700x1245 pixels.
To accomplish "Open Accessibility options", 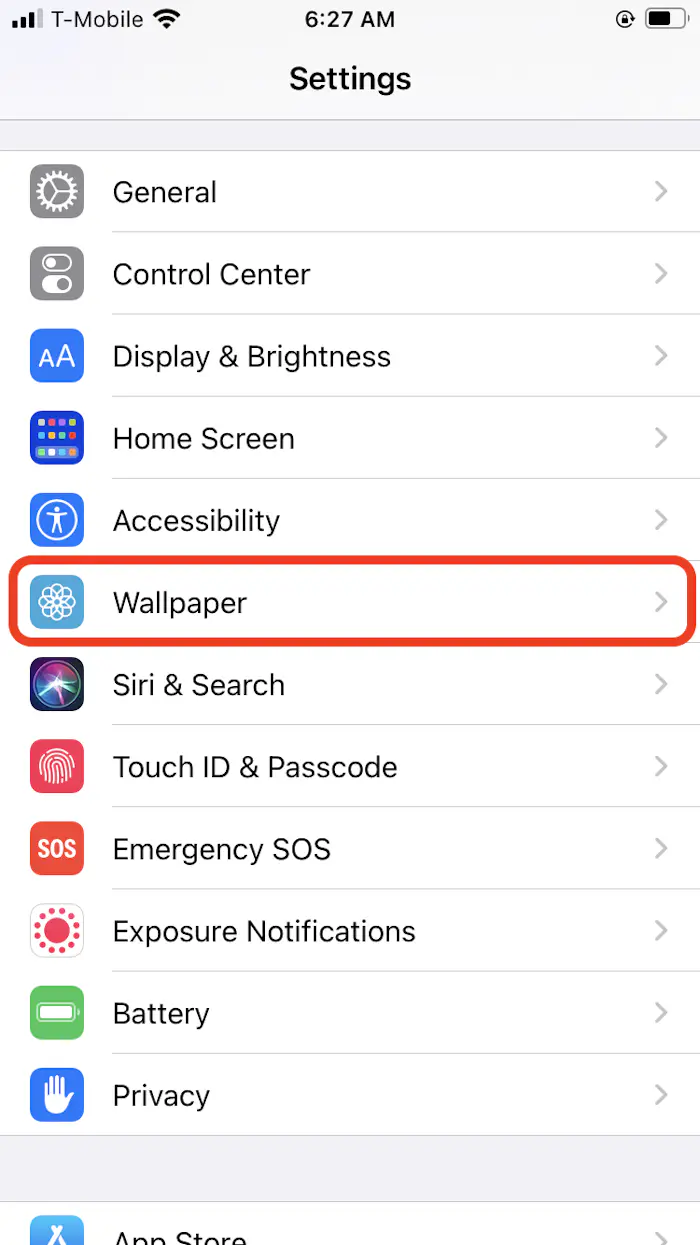I will pyautogui.click(x=350, y=520).
